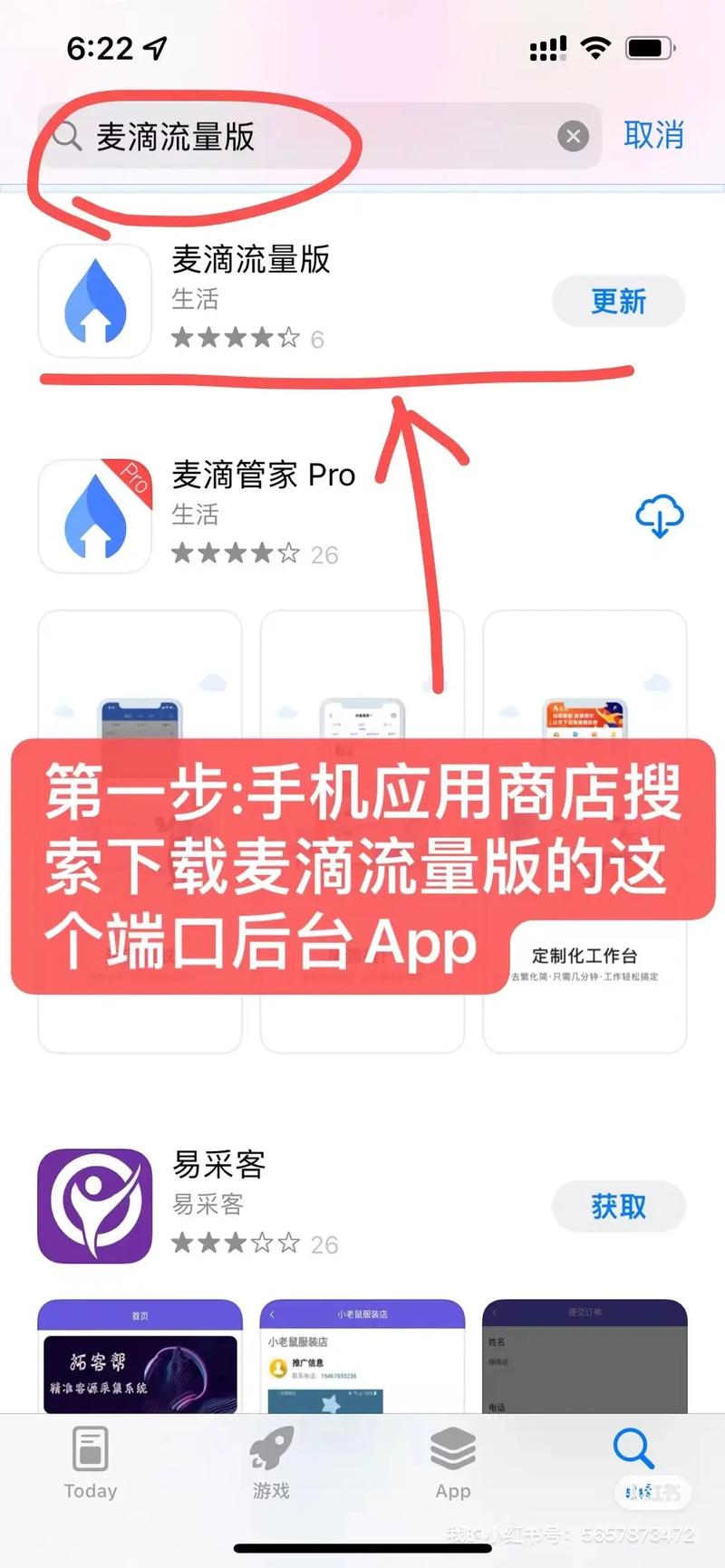Screen dimensions: 725x1568
Task: Open the first 易采客 screenshot labeled 首页
Action: point(140,1356)
